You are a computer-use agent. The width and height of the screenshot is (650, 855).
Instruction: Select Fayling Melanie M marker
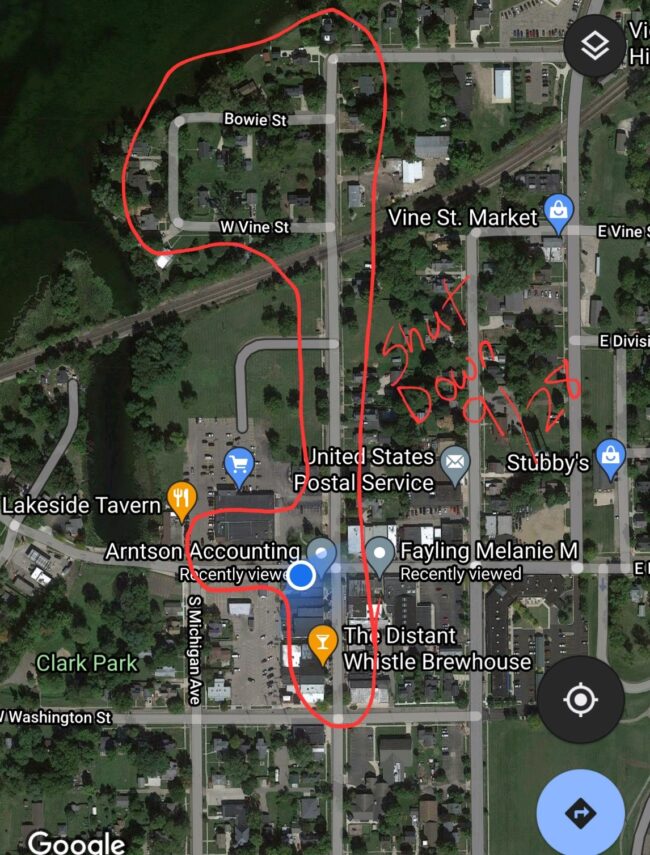click(379, 553)
